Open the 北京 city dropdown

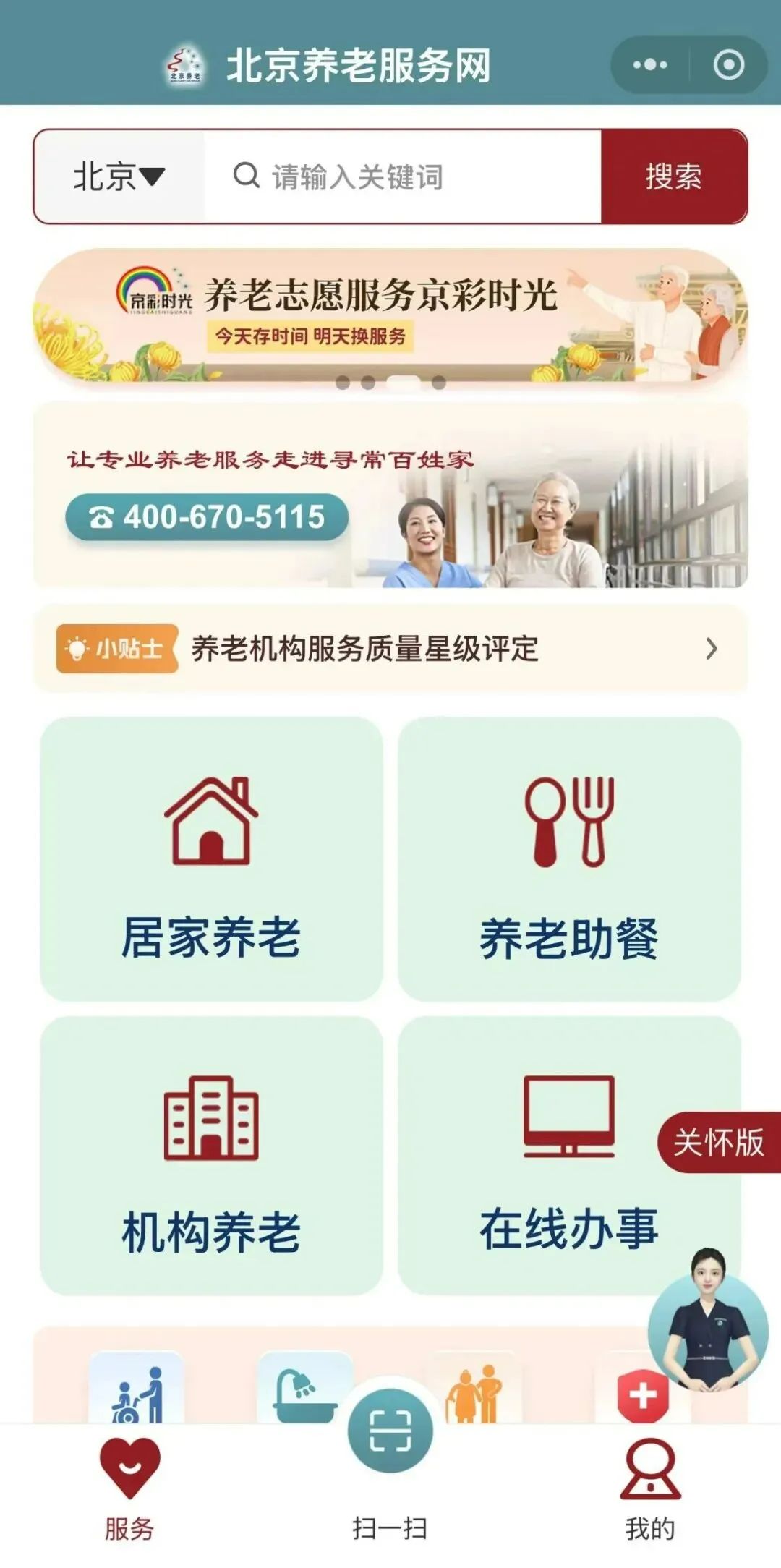coord(119,176)
